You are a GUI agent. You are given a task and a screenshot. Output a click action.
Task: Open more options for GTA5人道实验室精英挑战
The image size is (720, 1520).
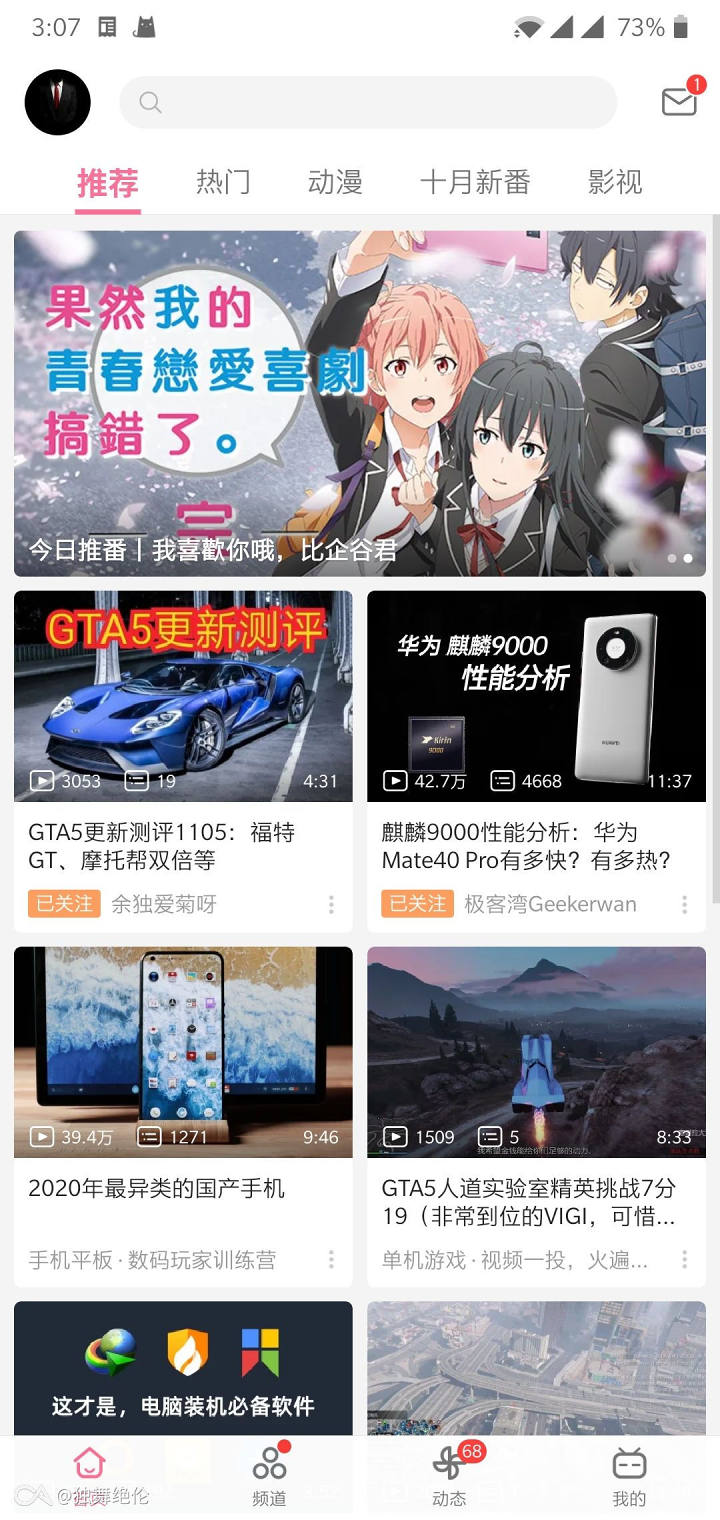pos(685,1260)
